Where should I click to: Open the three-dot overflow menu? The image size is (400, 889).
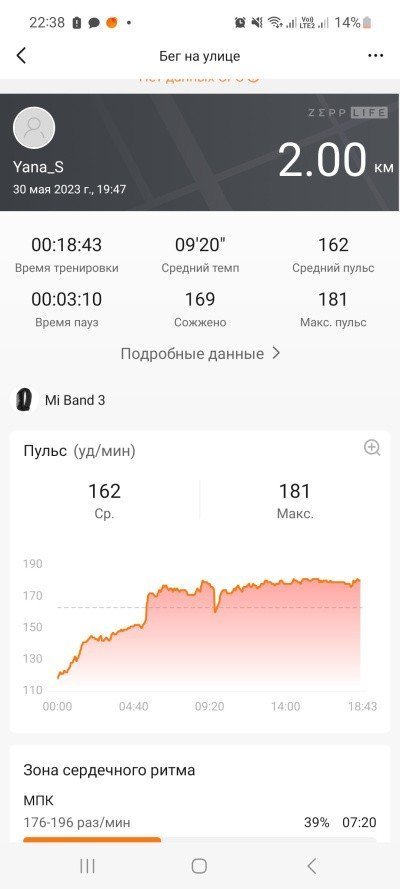pyautogui.click(x=376, y=56)
